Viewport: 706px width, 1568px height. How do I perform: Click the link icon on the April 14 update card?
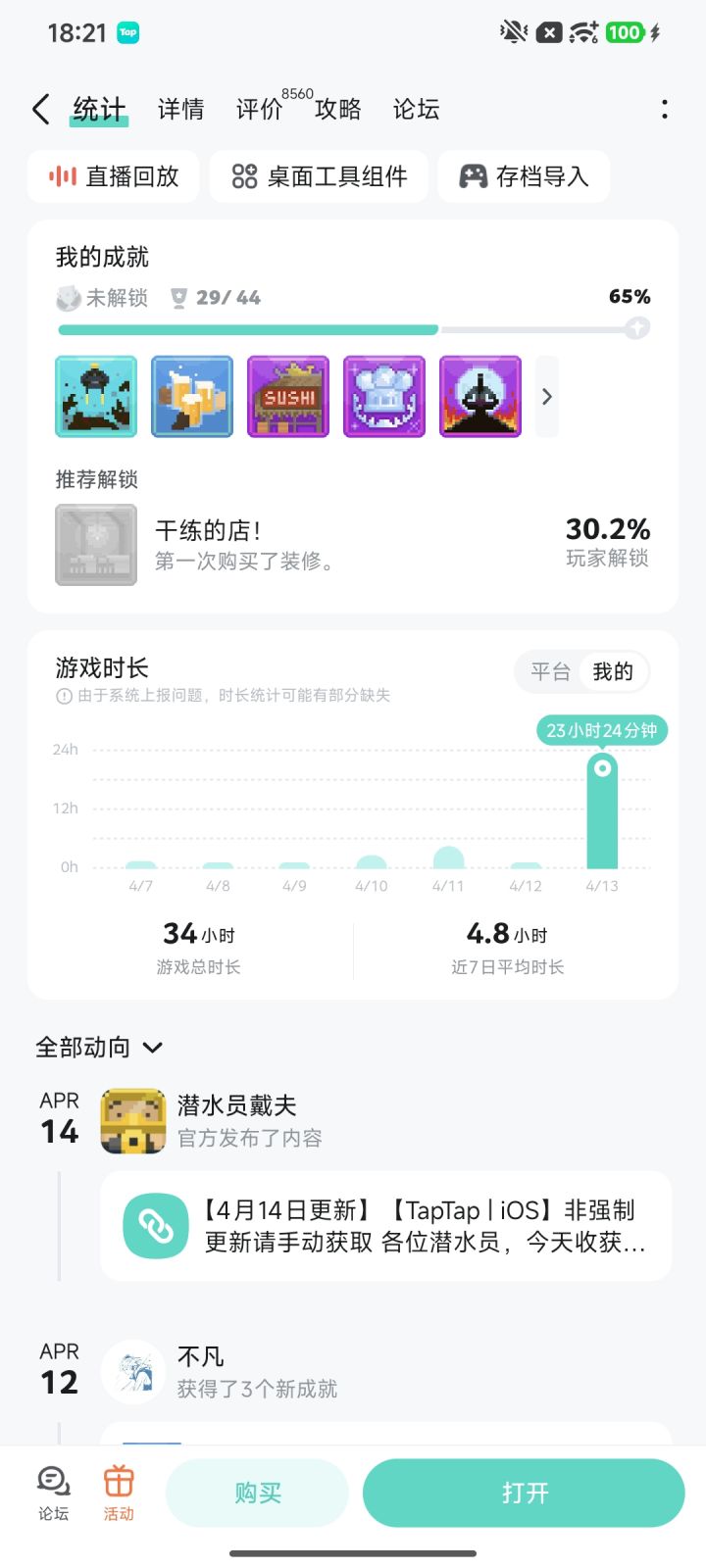click(x=157, y=1225)
